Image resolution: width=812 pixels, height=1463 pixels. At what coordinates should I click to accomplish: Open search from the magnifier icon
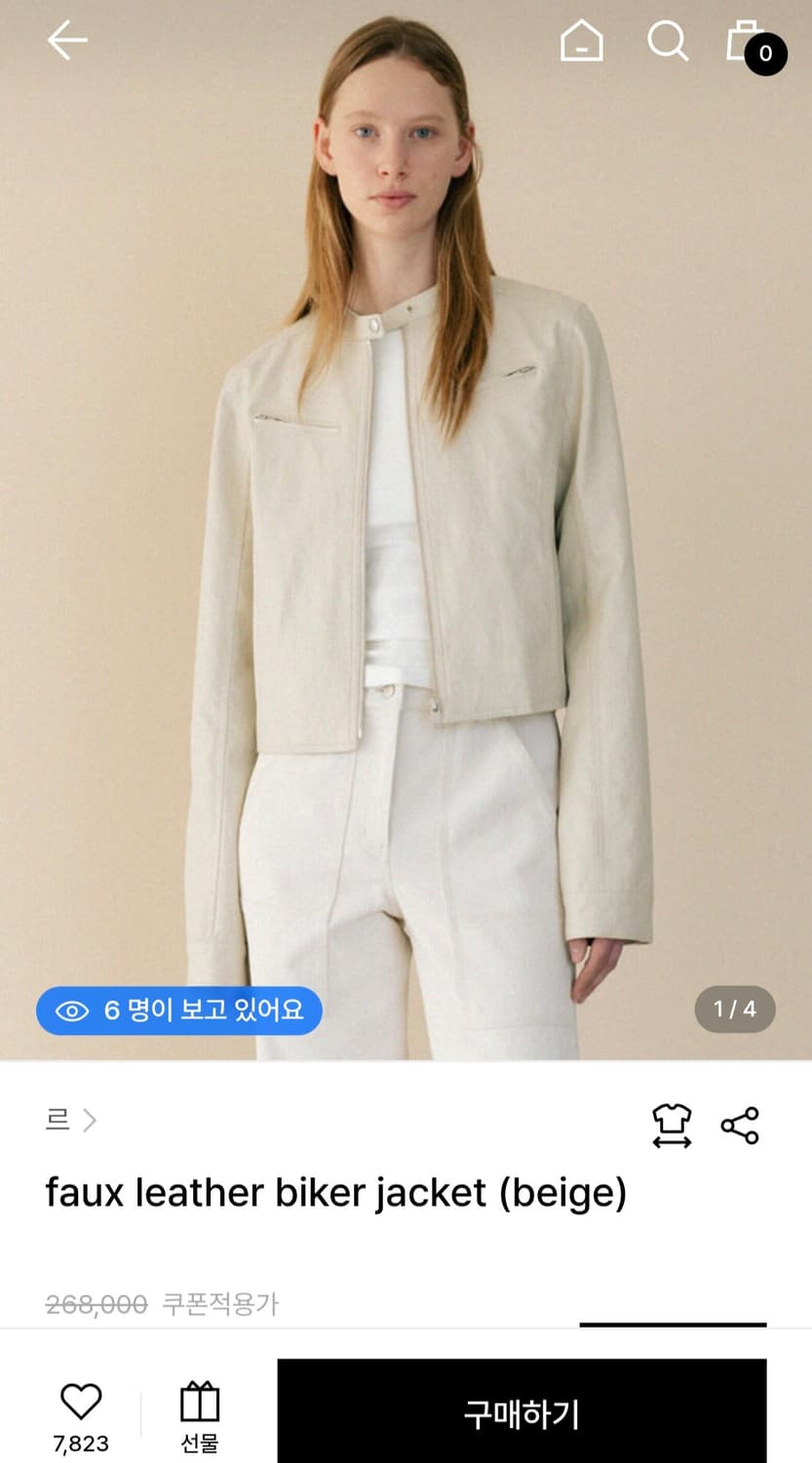pyautogui.click(x=668, y=41)
